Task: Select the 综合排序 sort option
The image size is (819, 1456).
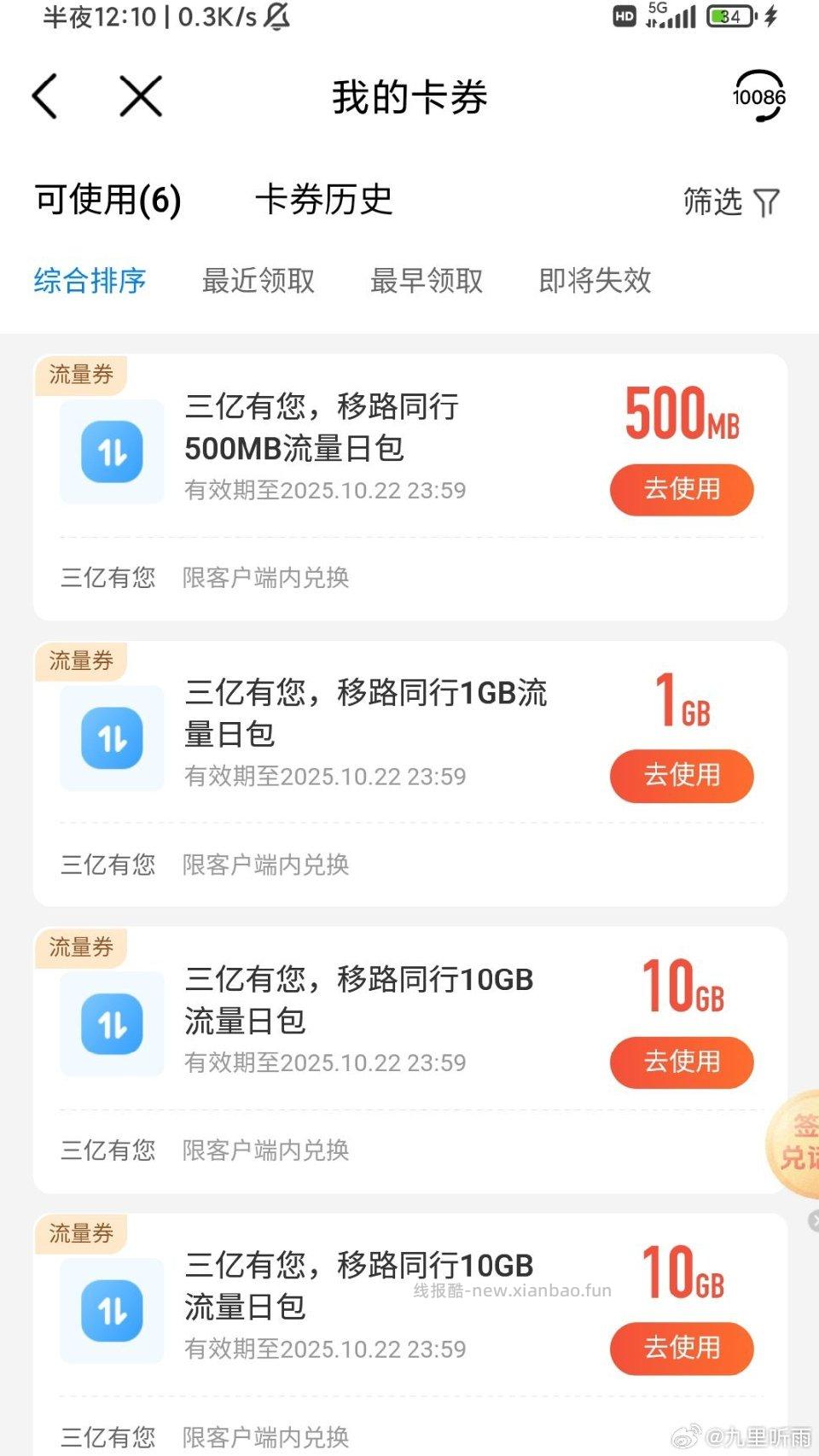Action: 89,280
